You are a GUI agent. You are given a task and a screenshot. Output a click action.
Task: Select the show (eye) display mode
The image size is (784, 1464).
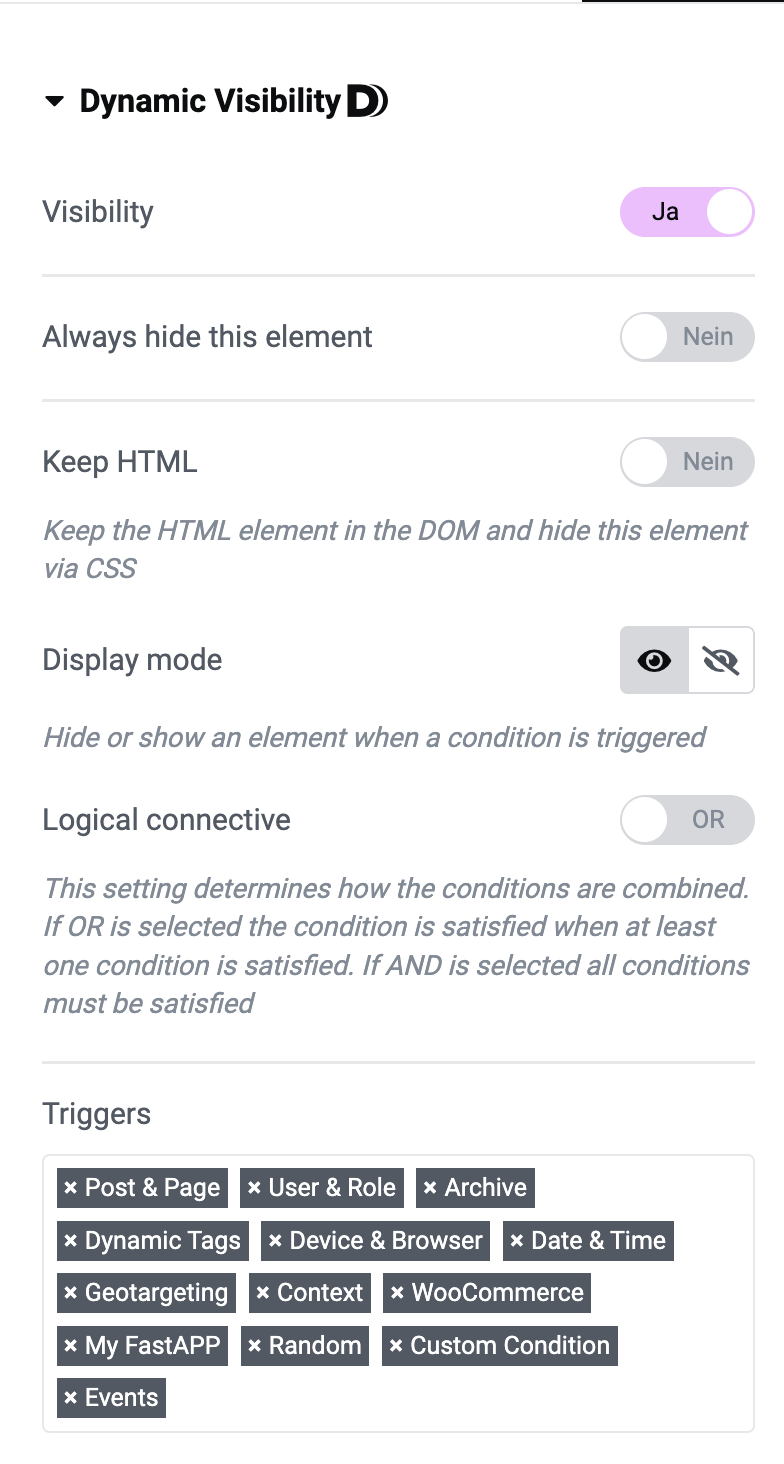click(x=655, y=660)
